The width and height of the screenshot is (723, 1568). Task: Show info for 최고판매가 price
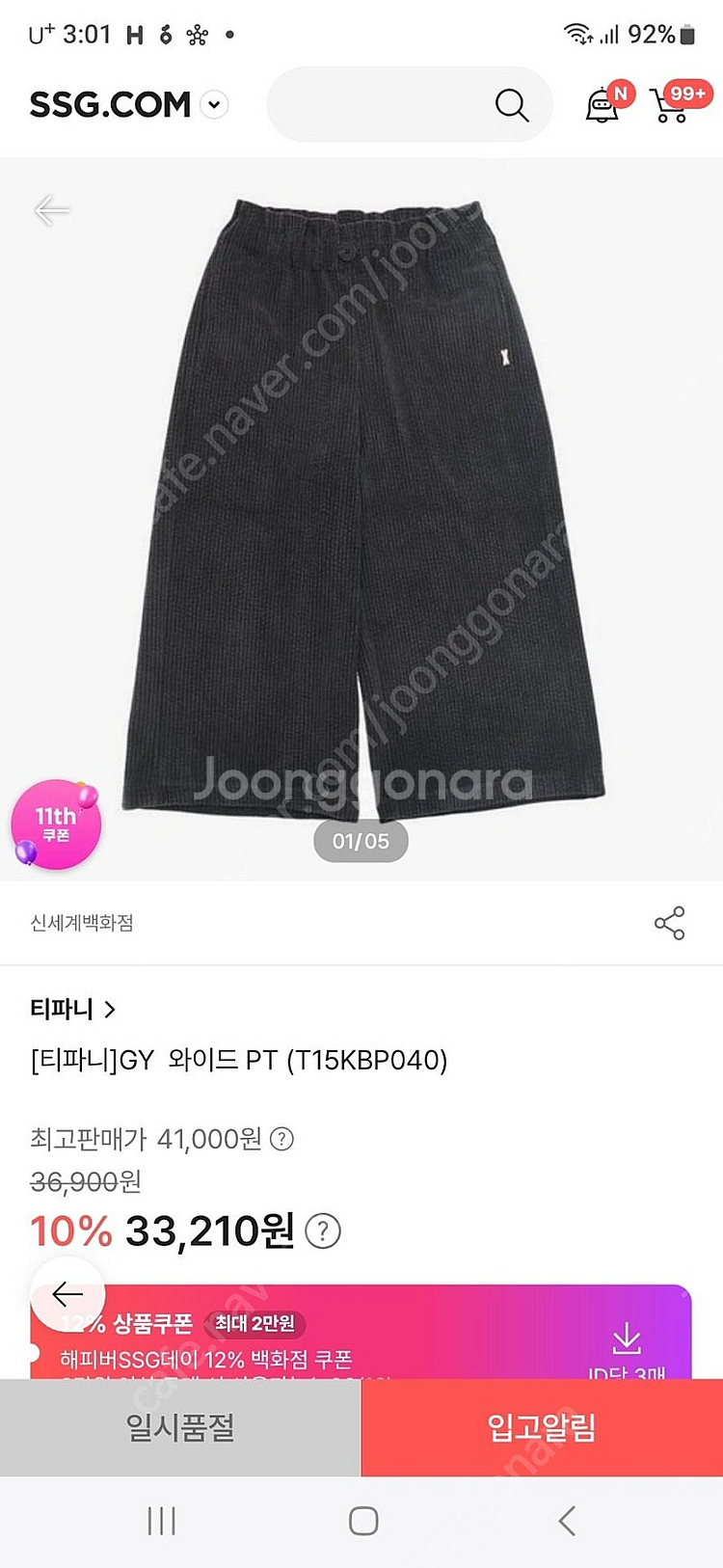coord(281,1139)
